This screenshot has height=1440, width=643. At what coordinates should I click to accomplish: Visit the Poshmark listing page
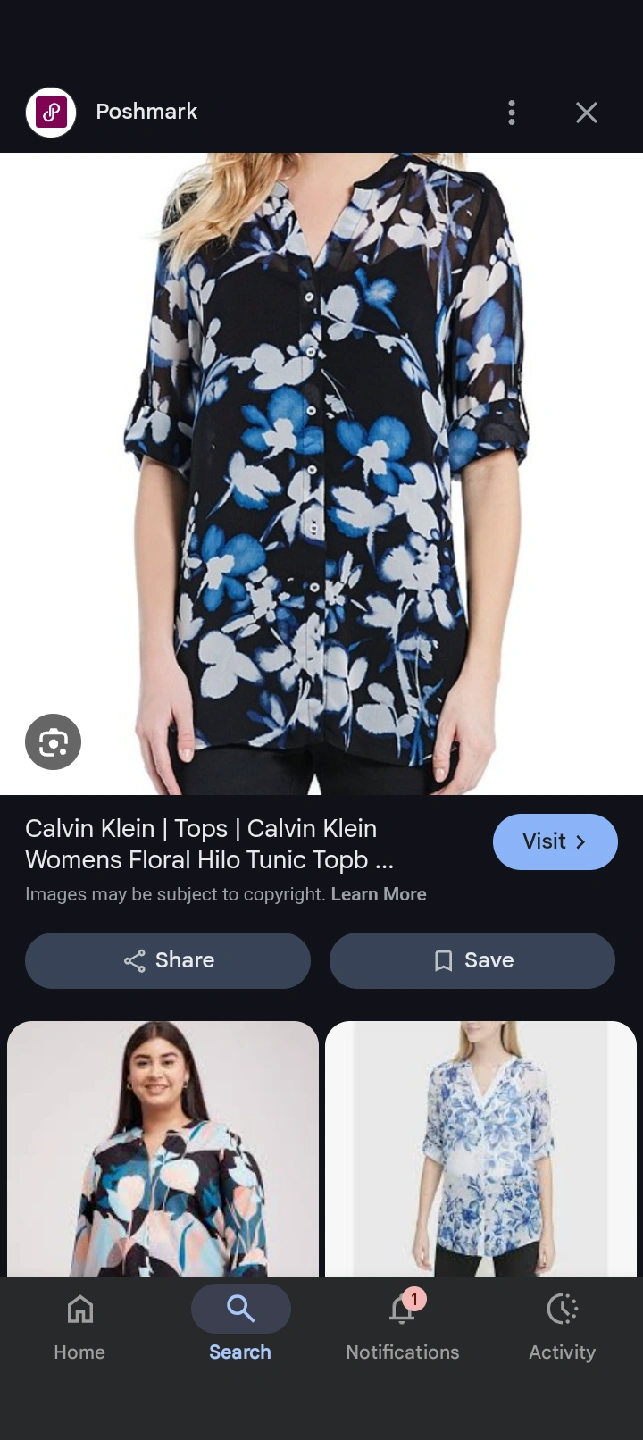(555, 842)
